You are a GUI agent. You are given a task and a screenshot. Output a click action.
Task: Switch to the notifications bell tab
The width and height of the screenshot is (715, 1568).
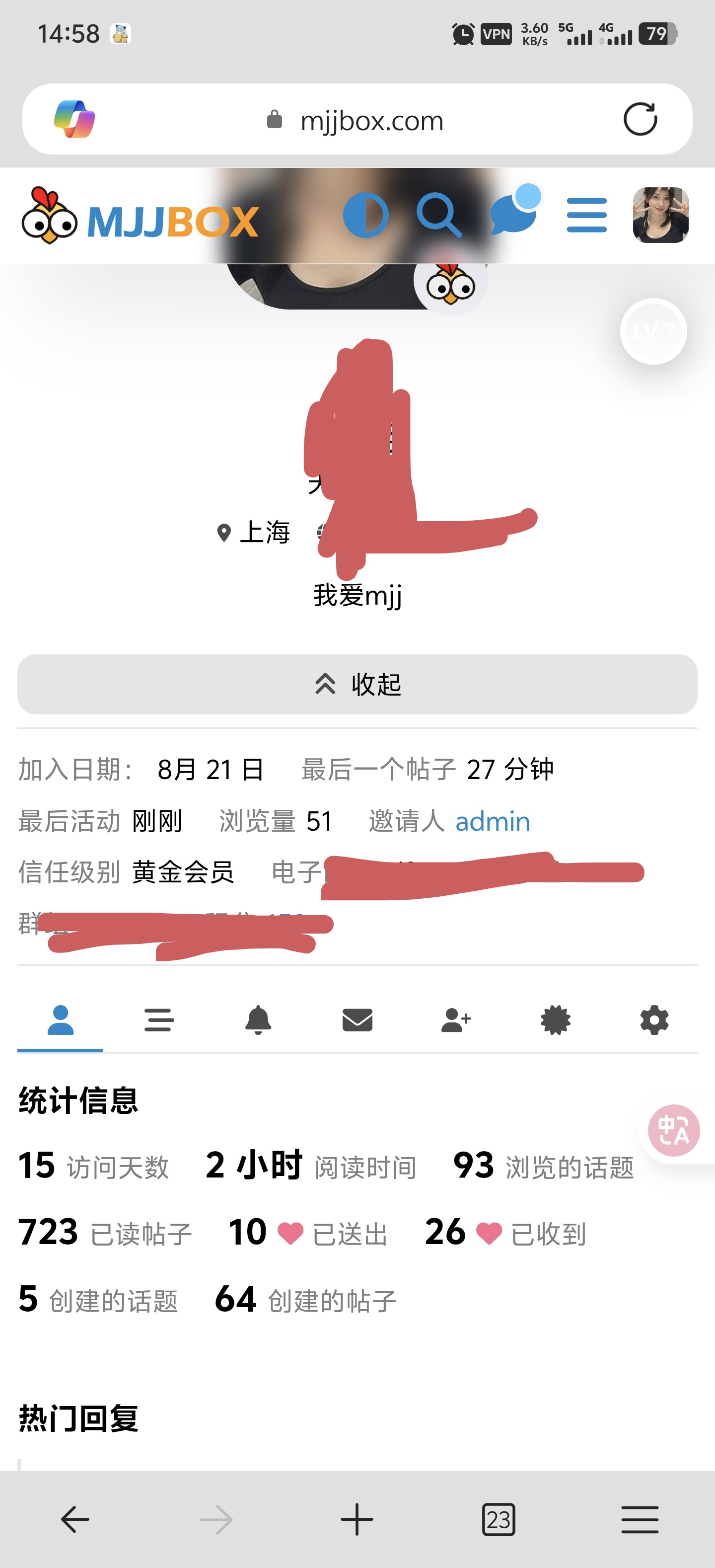(x=258, y=1020)
